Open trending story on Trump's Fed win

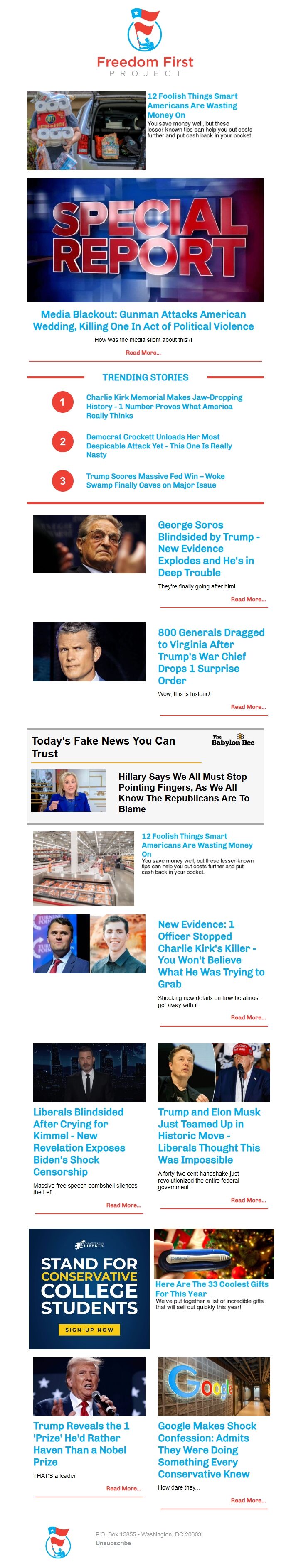point(155,480)
